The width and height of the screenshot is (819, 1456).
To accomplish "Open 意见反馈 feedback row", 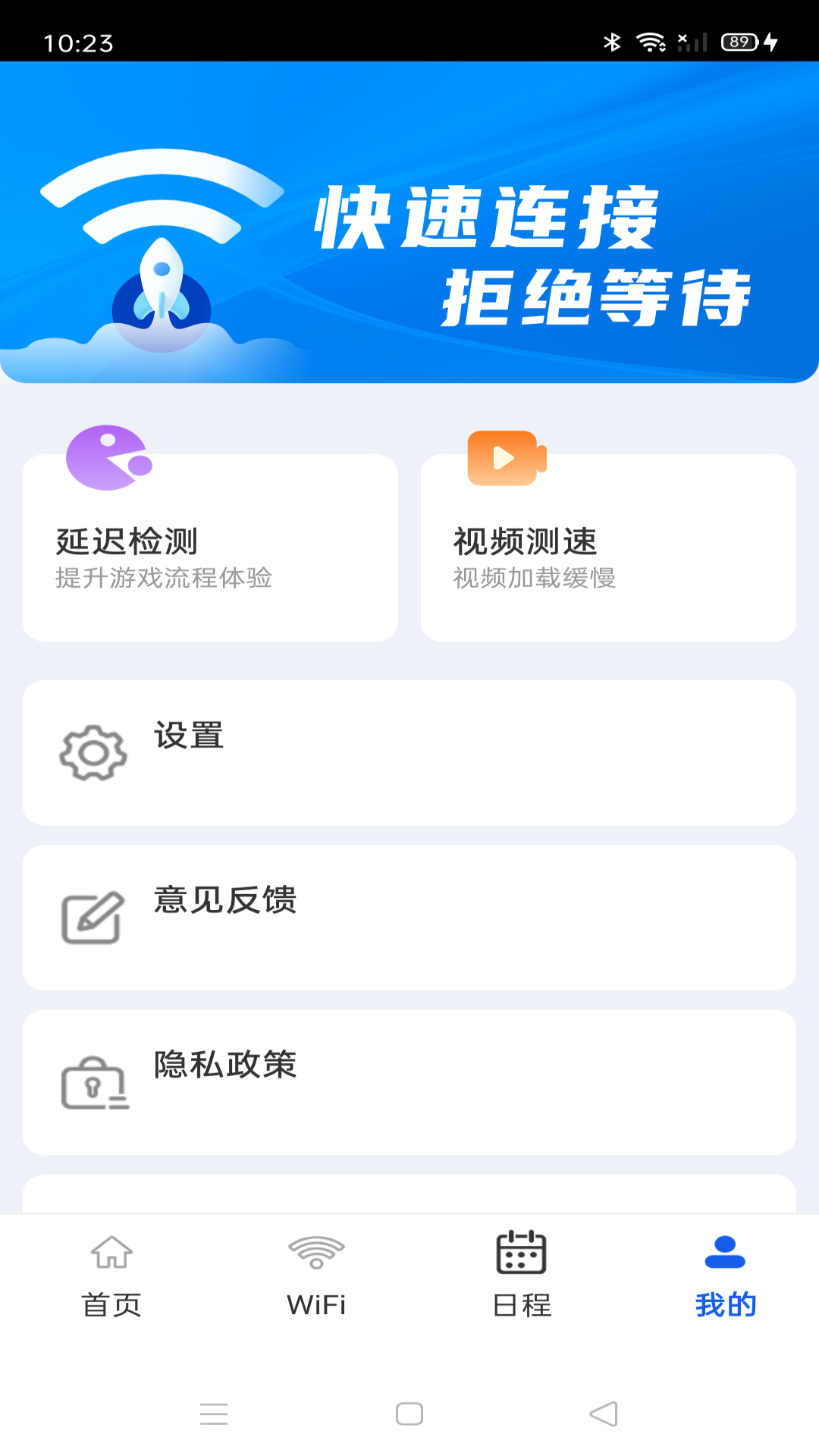I will point(409,917).
